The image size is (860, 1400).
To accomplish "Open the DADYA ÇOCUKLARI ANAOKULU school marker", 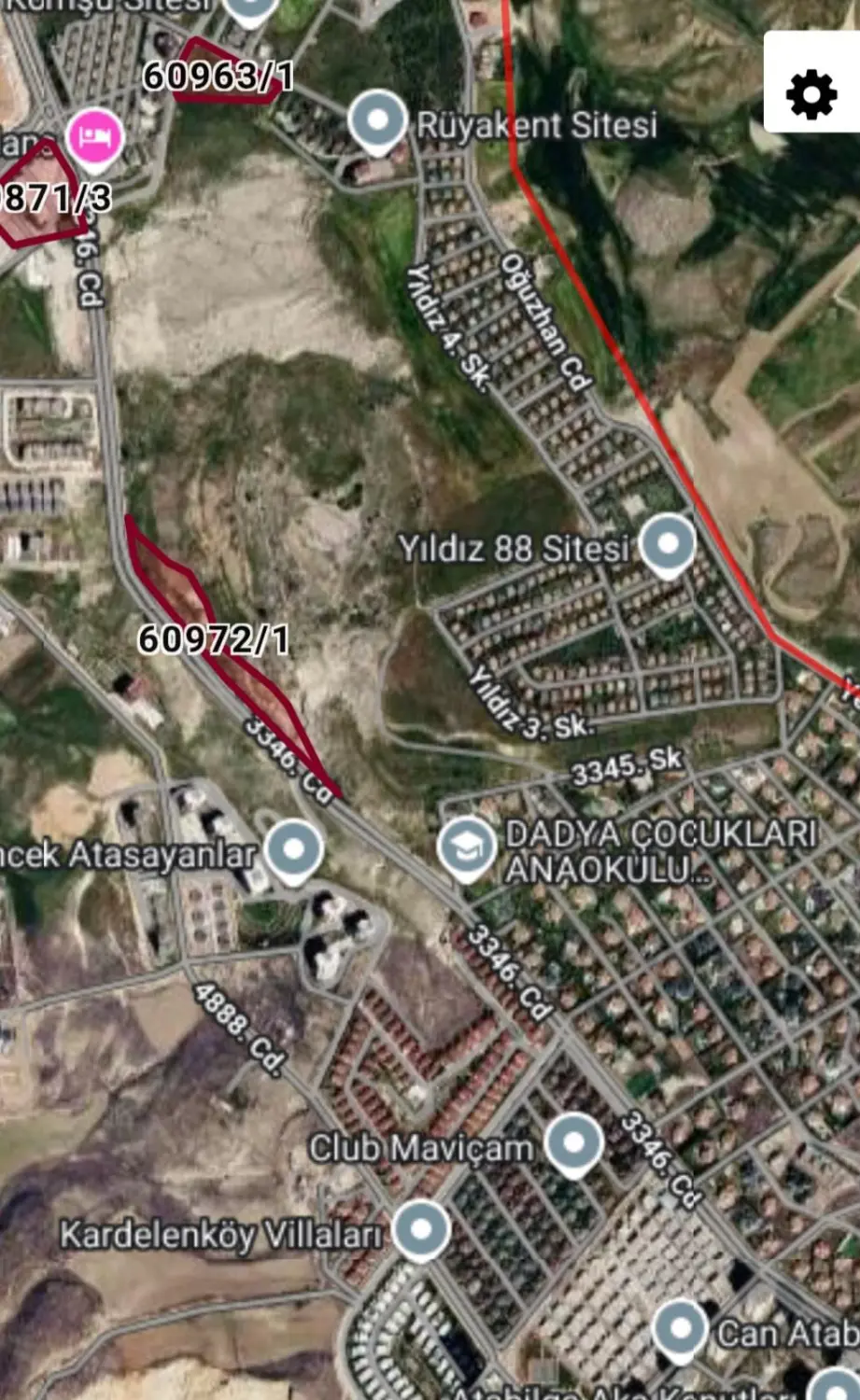I will (x=467, y=850).
